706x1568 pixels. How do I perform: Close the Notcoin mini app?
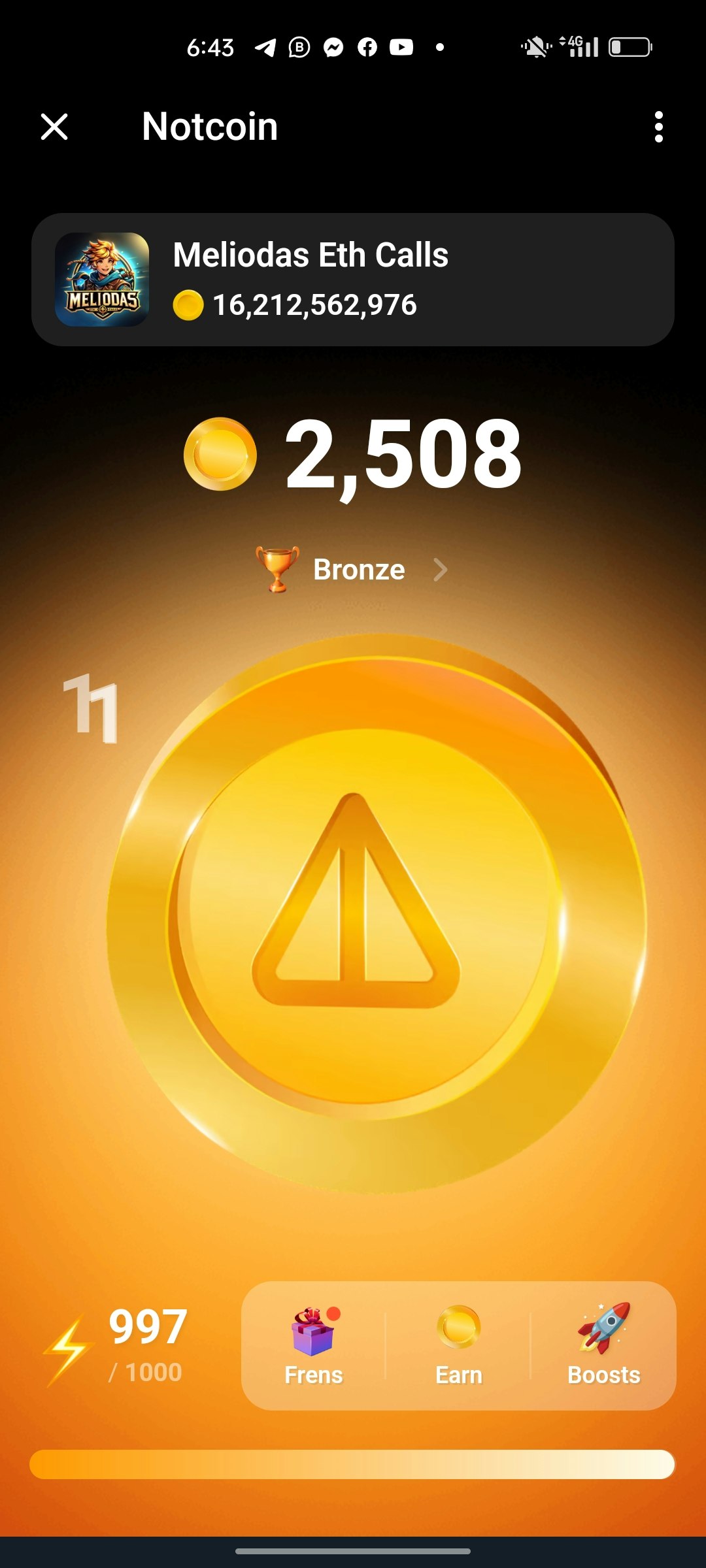54,127
